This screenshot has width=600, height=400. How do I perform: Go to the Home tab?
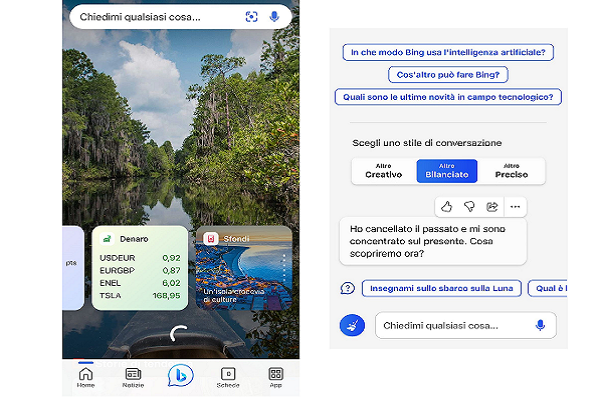(x=86, y=377)
